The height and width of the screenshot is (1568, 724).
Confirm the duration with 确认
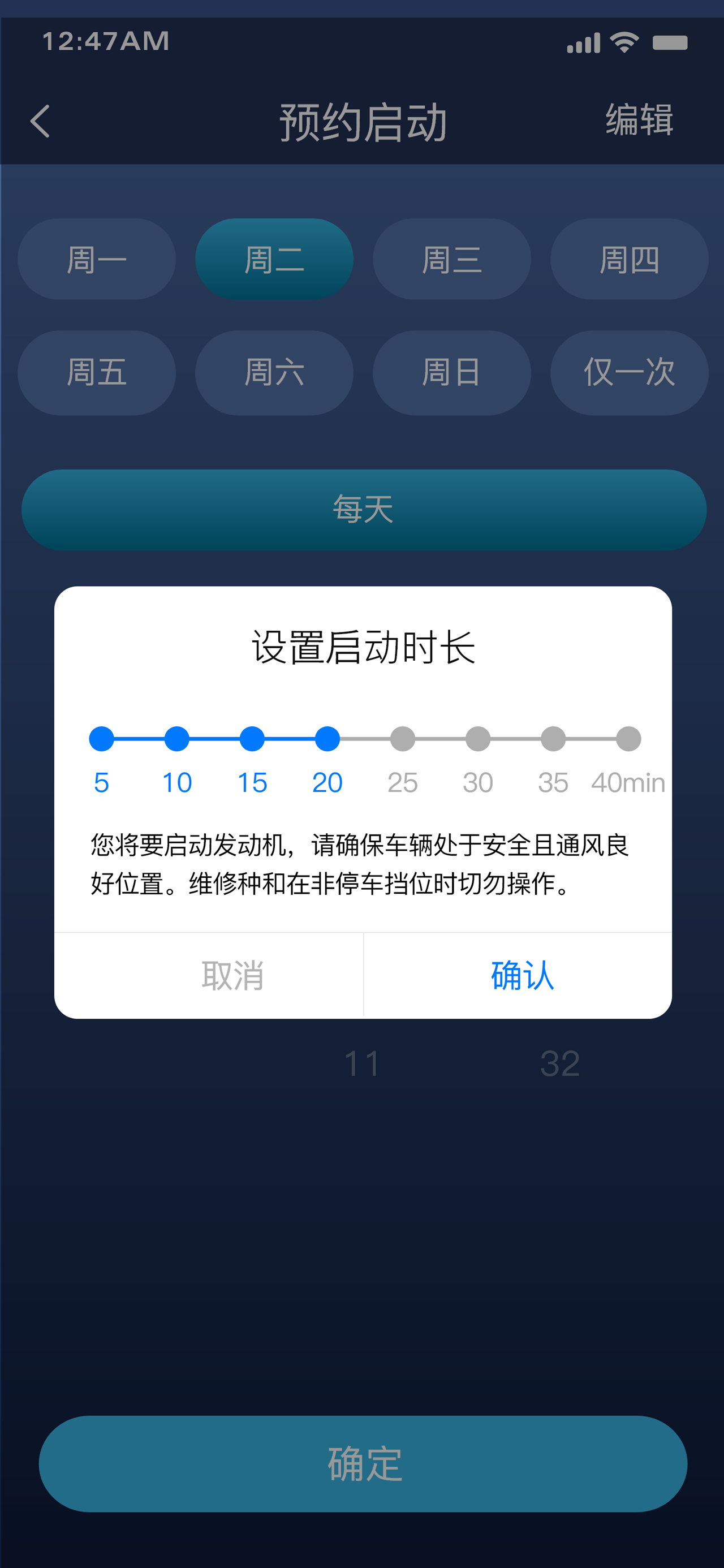click(x=522, y=975)
